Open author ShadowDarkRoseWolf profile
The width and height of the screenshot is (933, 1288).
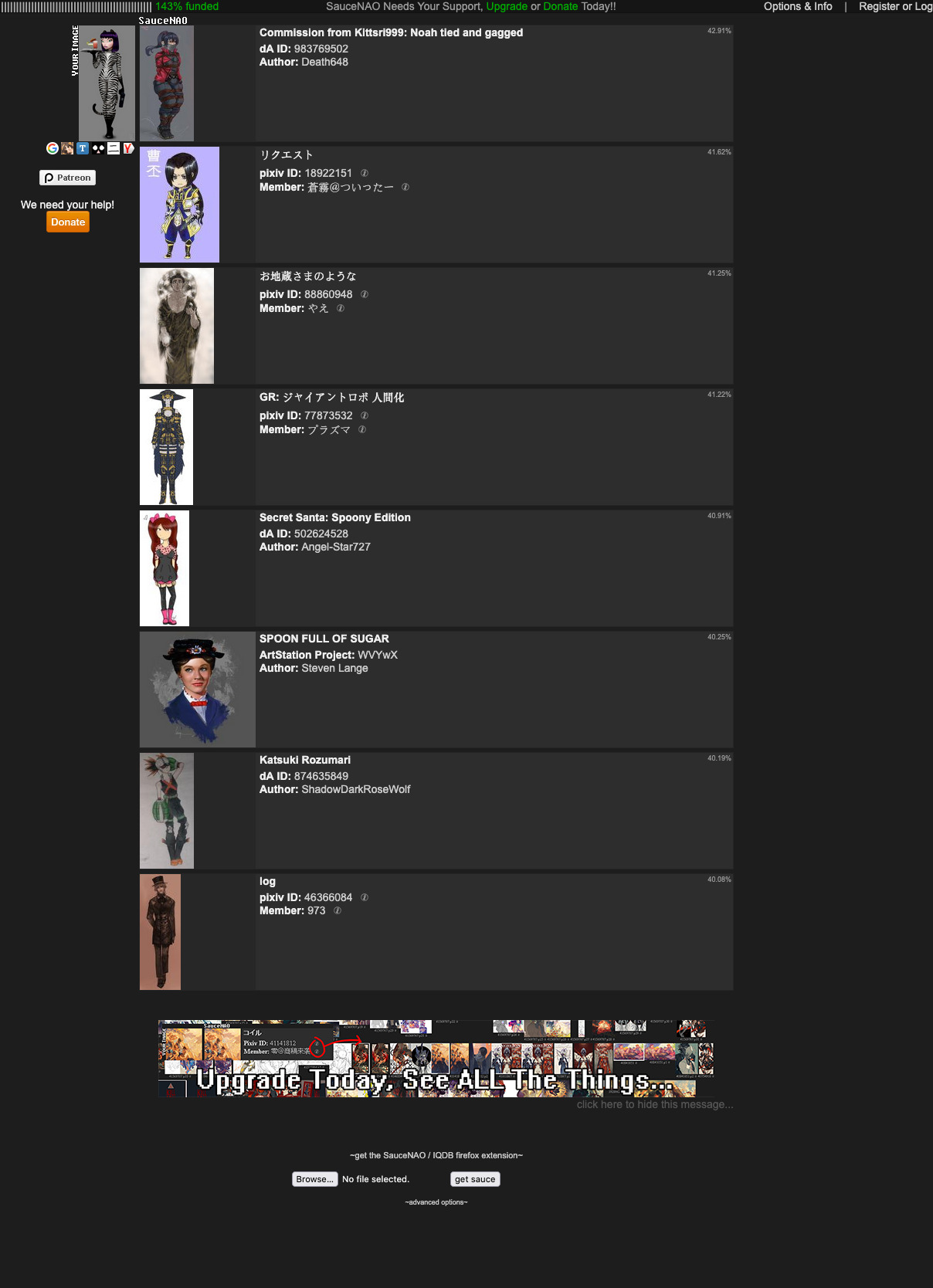[x=355, y=789]
